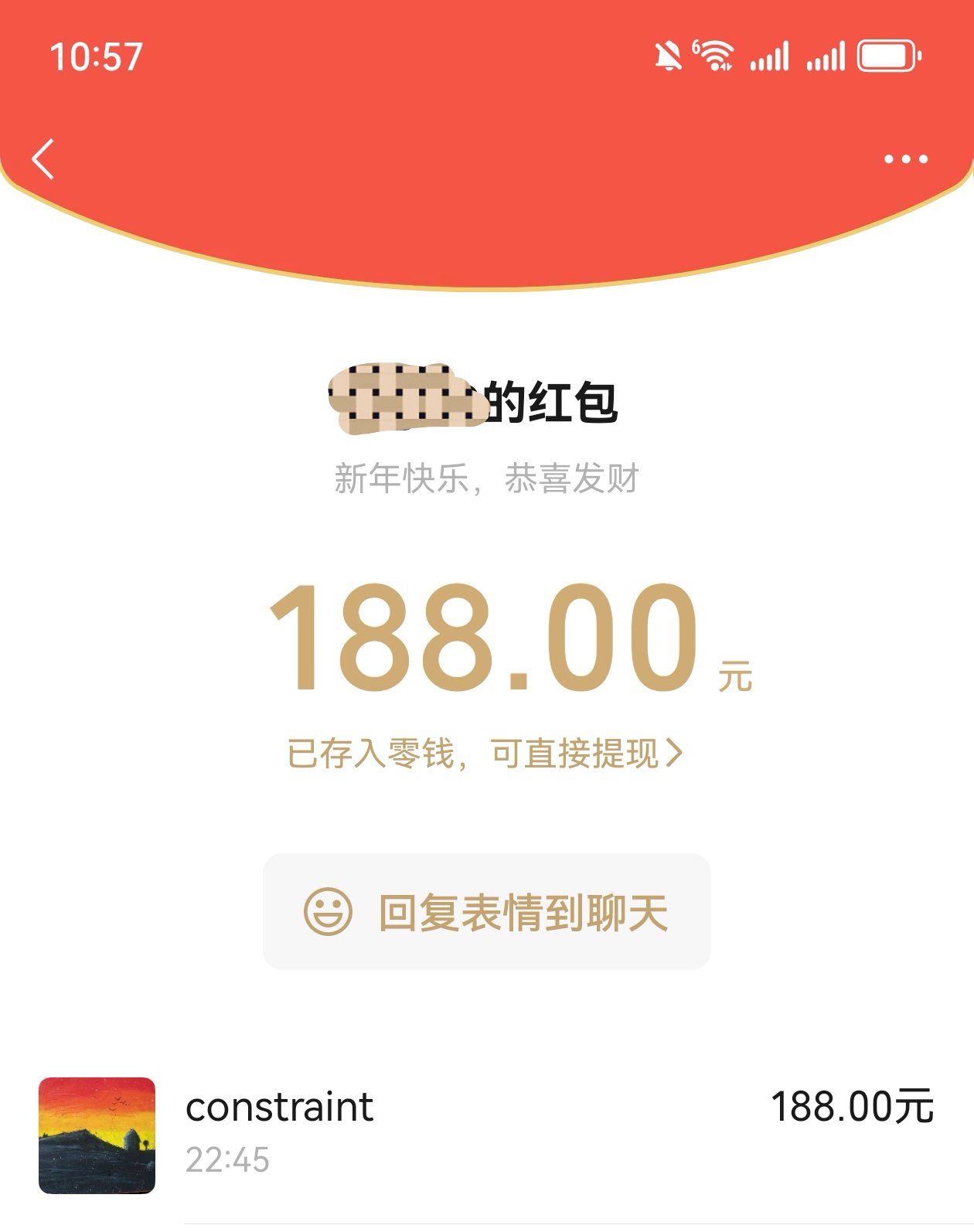Tap the battery indicator icon

[x=885, y=56]
